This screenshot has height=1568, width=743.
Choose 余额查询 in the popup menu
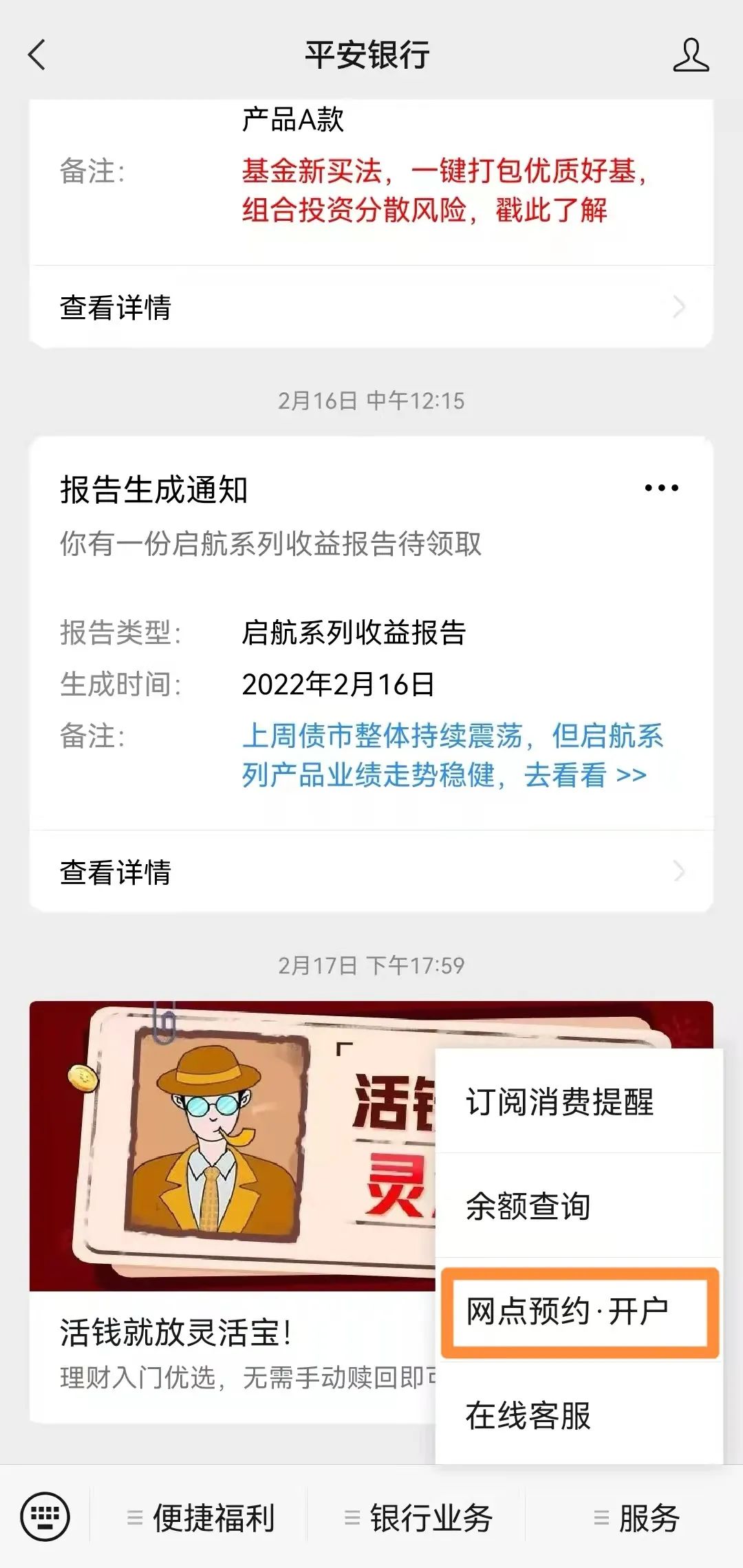pos(528,1207)
